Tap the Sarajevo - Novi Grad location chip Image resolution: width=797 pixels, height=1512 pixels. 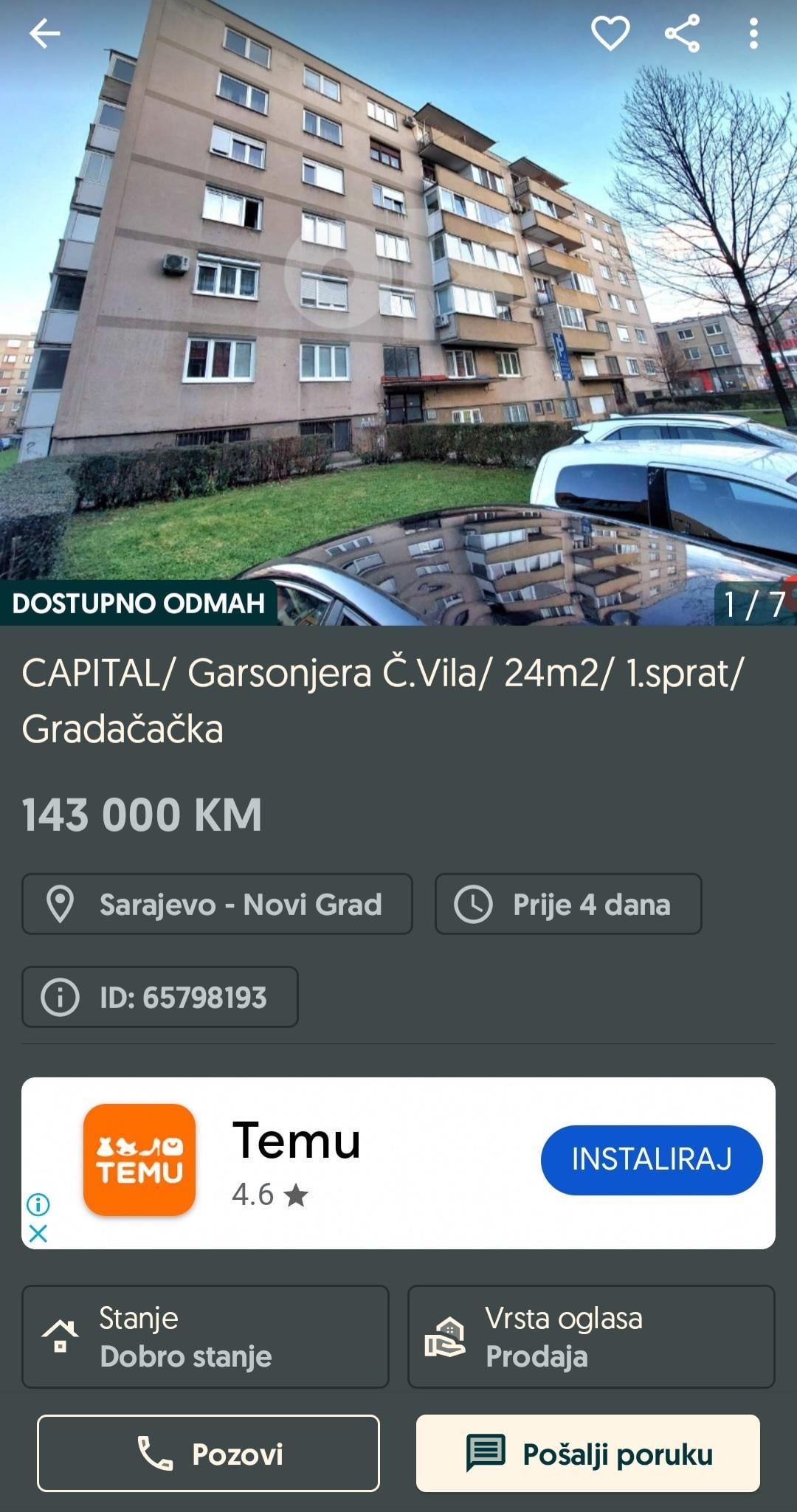(217, 904)
